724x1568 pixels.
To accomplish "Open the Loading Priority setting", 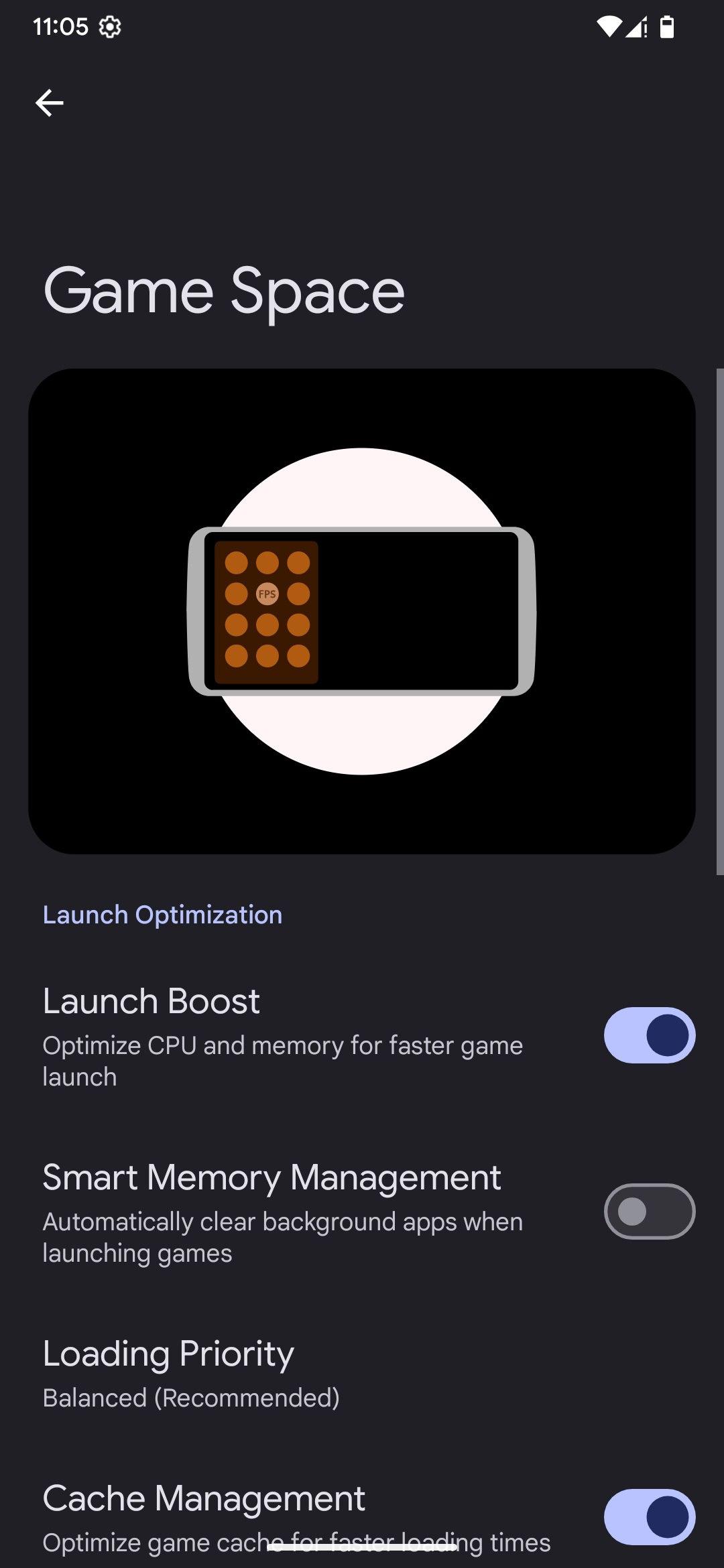I will click(362, 1374).
